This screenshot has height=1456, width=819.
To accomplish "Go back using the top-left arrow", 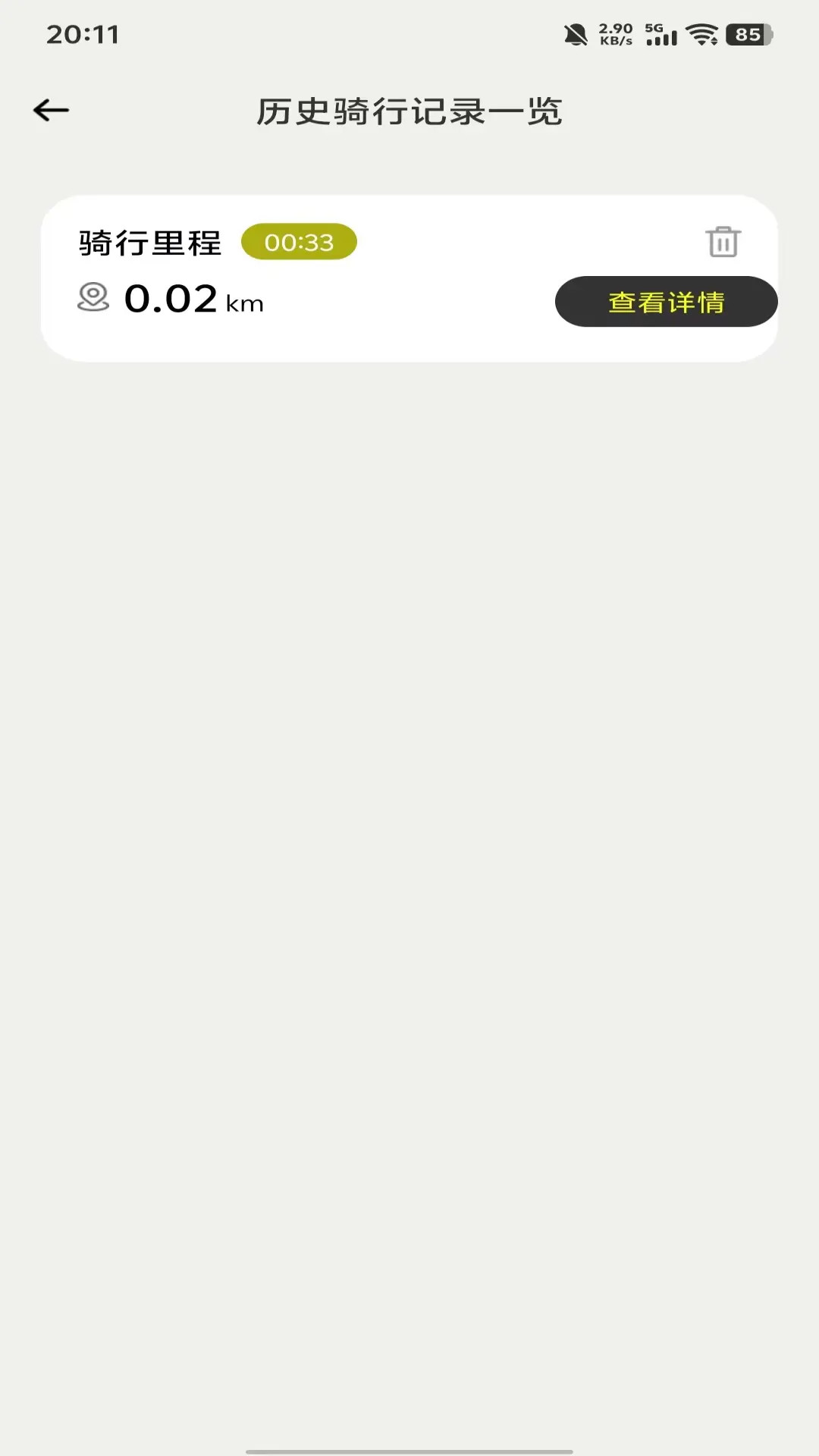I will tap(51, 111).
